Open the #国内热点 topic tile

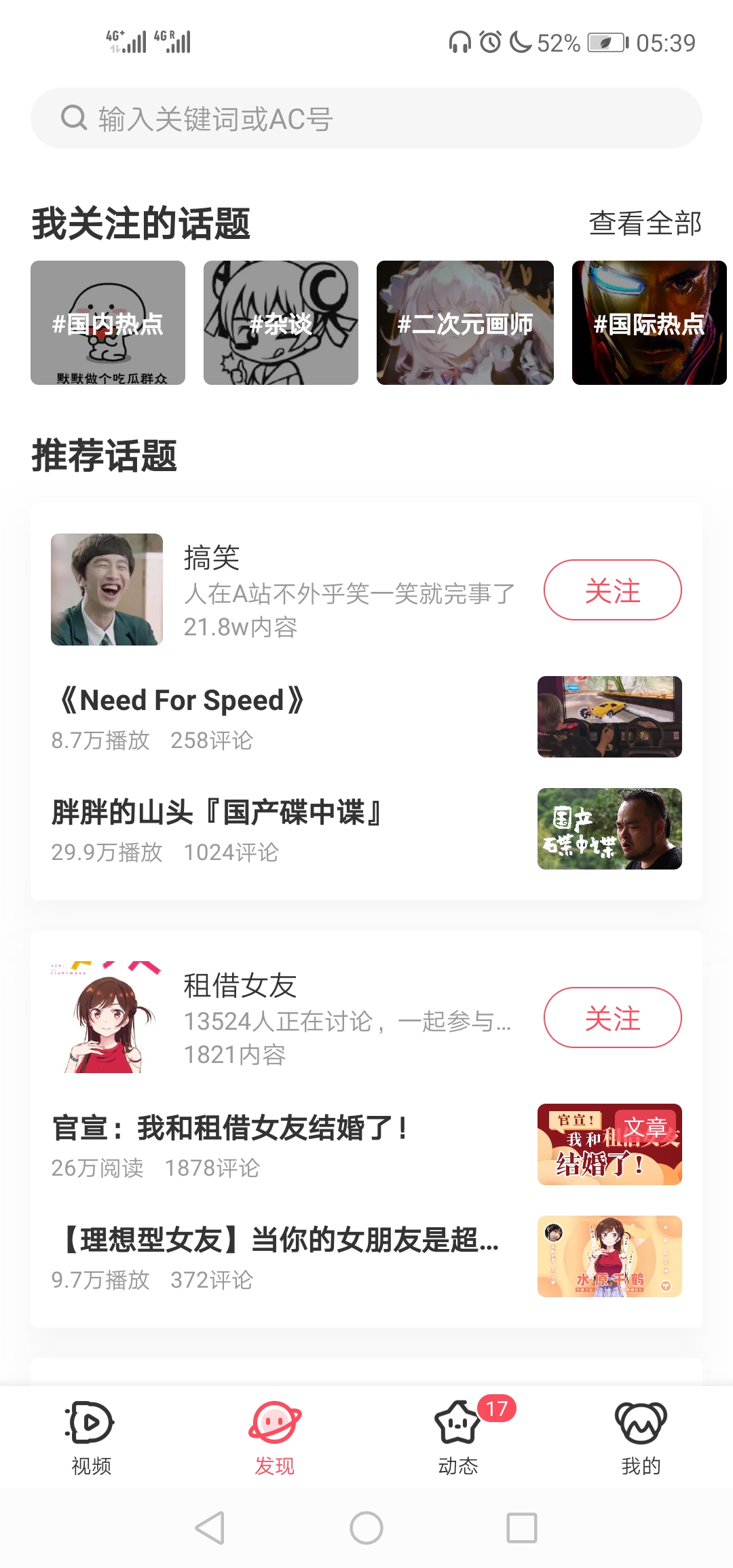pos(108,323)
